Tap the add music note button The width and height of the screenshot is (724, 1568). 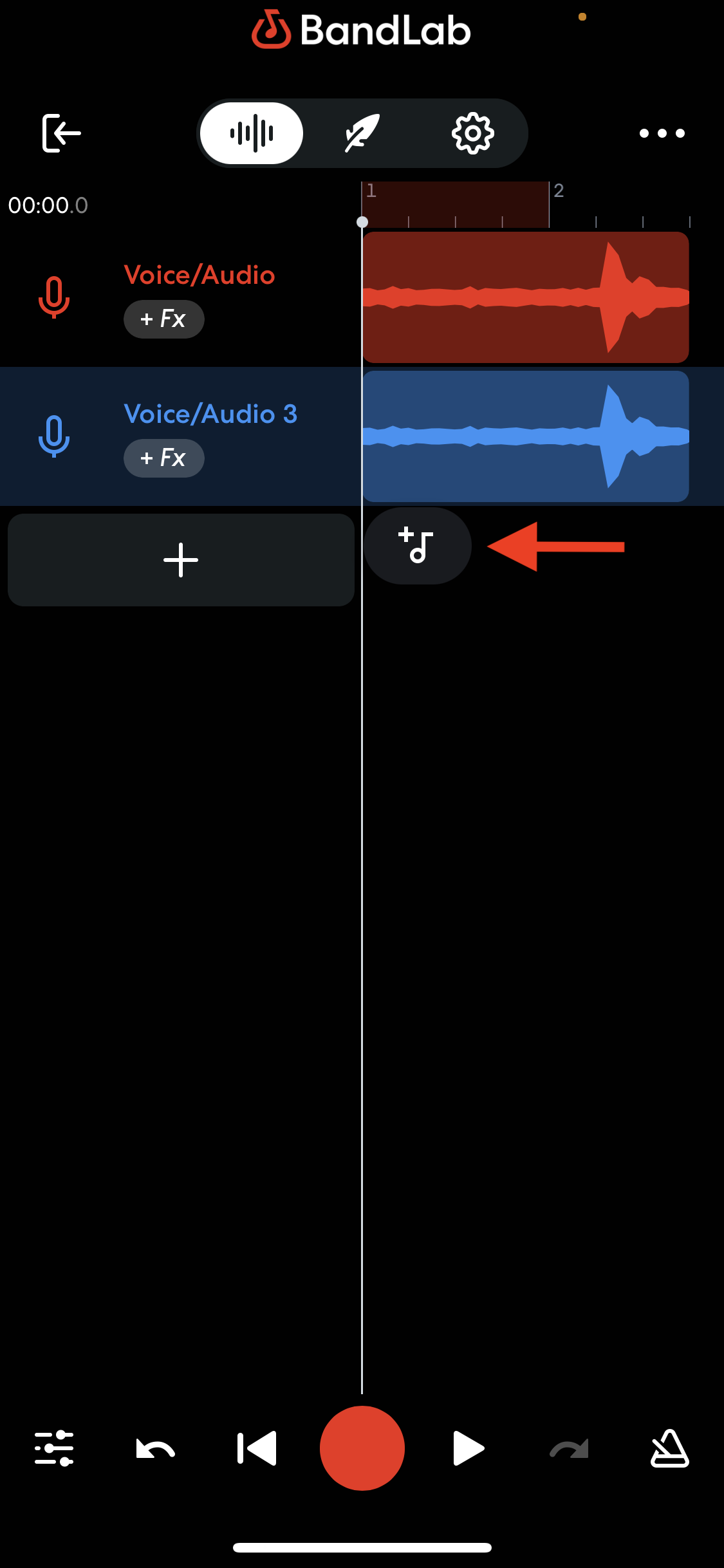[418, 546]
